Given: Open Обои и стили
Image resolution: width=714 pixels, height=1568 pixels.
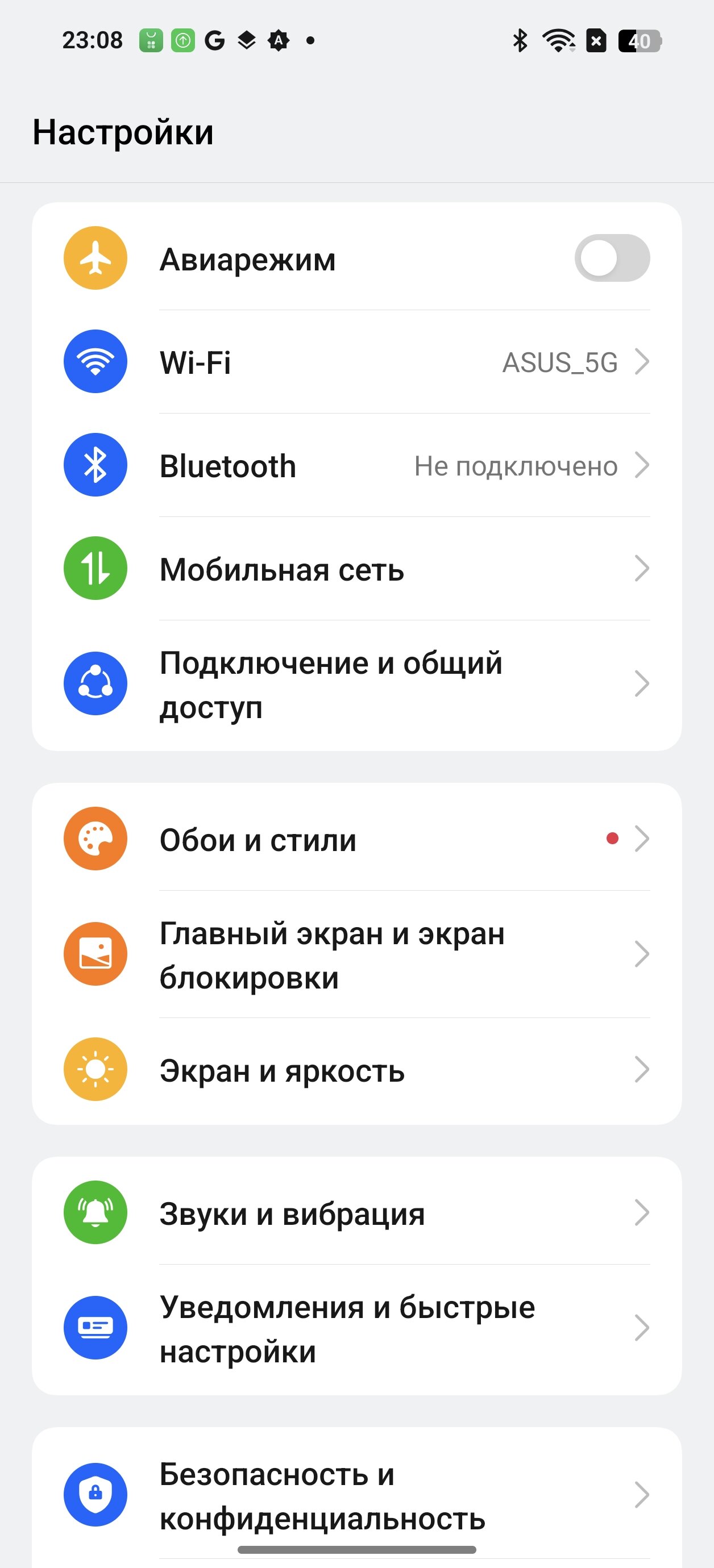Looking at the screenshot, I should (x=356, y=839).
